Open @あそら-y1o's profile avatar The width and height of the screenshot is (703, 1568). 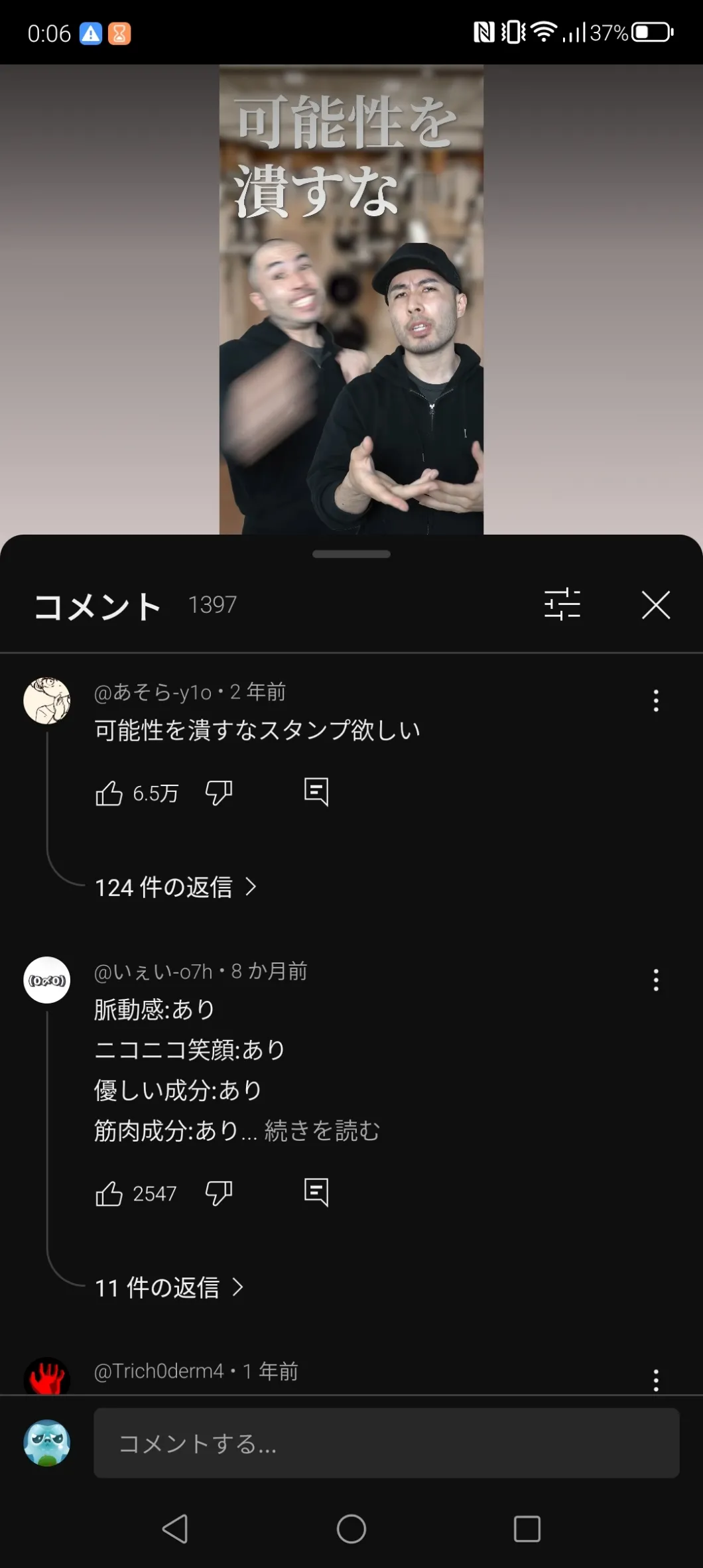tap(47, 700)
